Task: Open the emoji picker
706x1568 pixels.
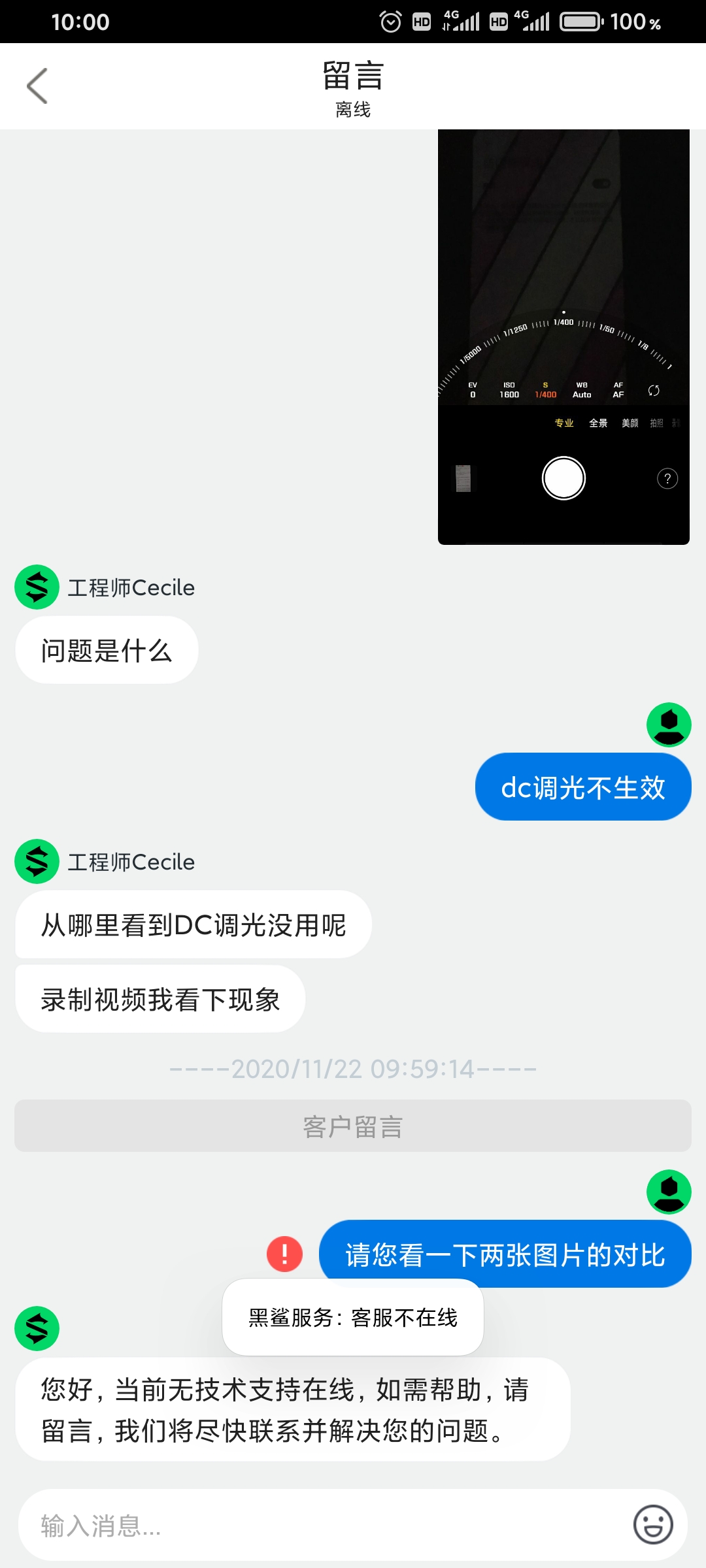Action: pos(653,1525)
